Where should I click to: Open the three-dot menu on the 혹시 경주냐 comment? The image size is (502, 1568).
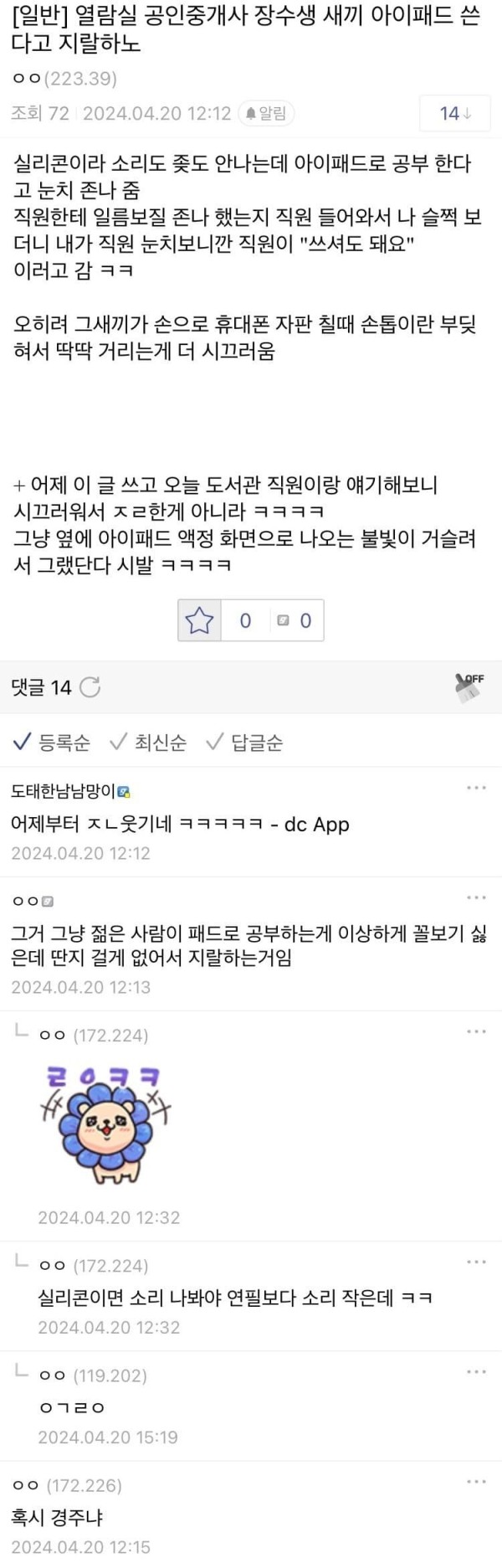click(x=476, y=1481)
